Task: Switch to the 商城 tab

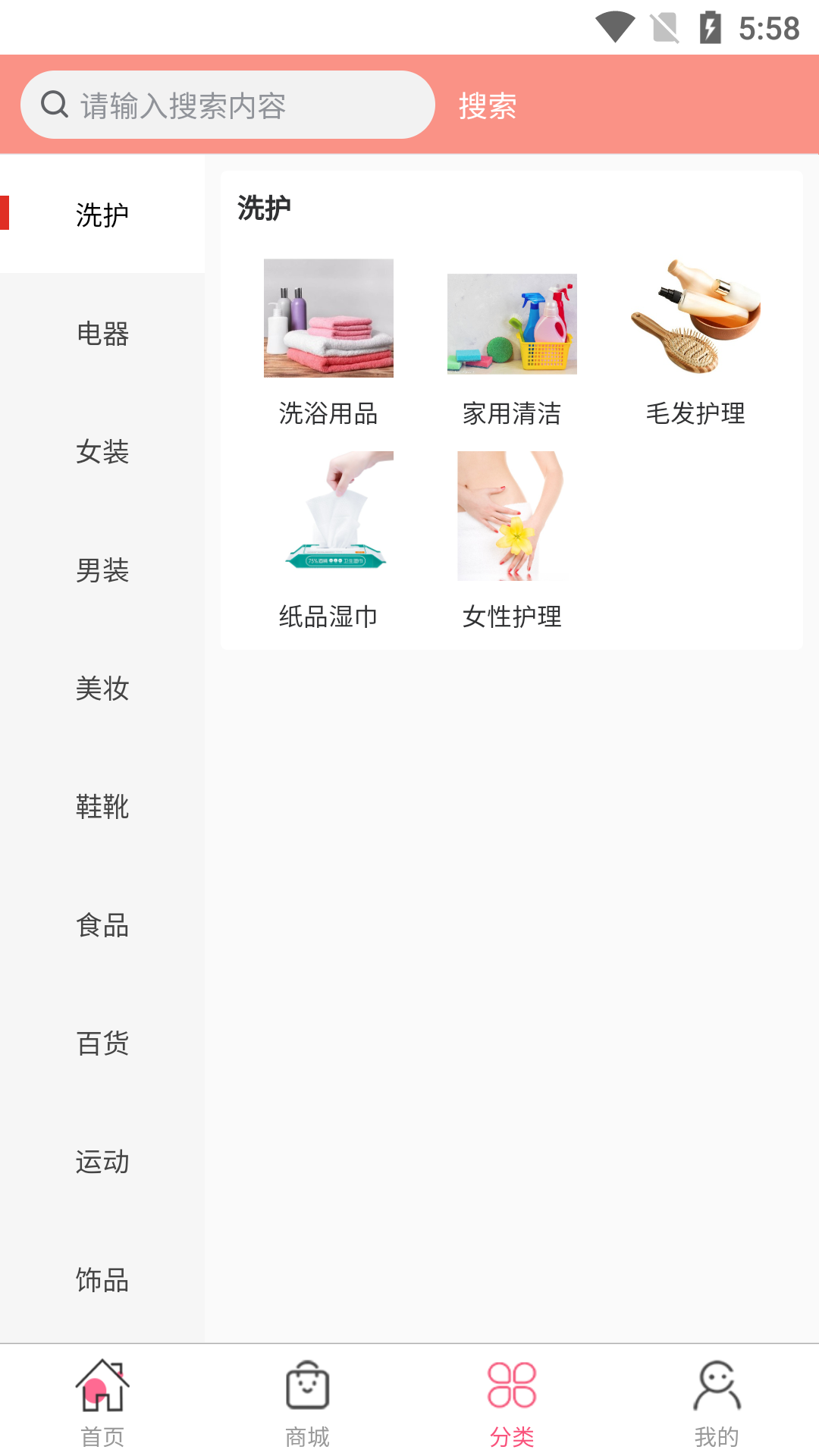Action: [307, 1403]
